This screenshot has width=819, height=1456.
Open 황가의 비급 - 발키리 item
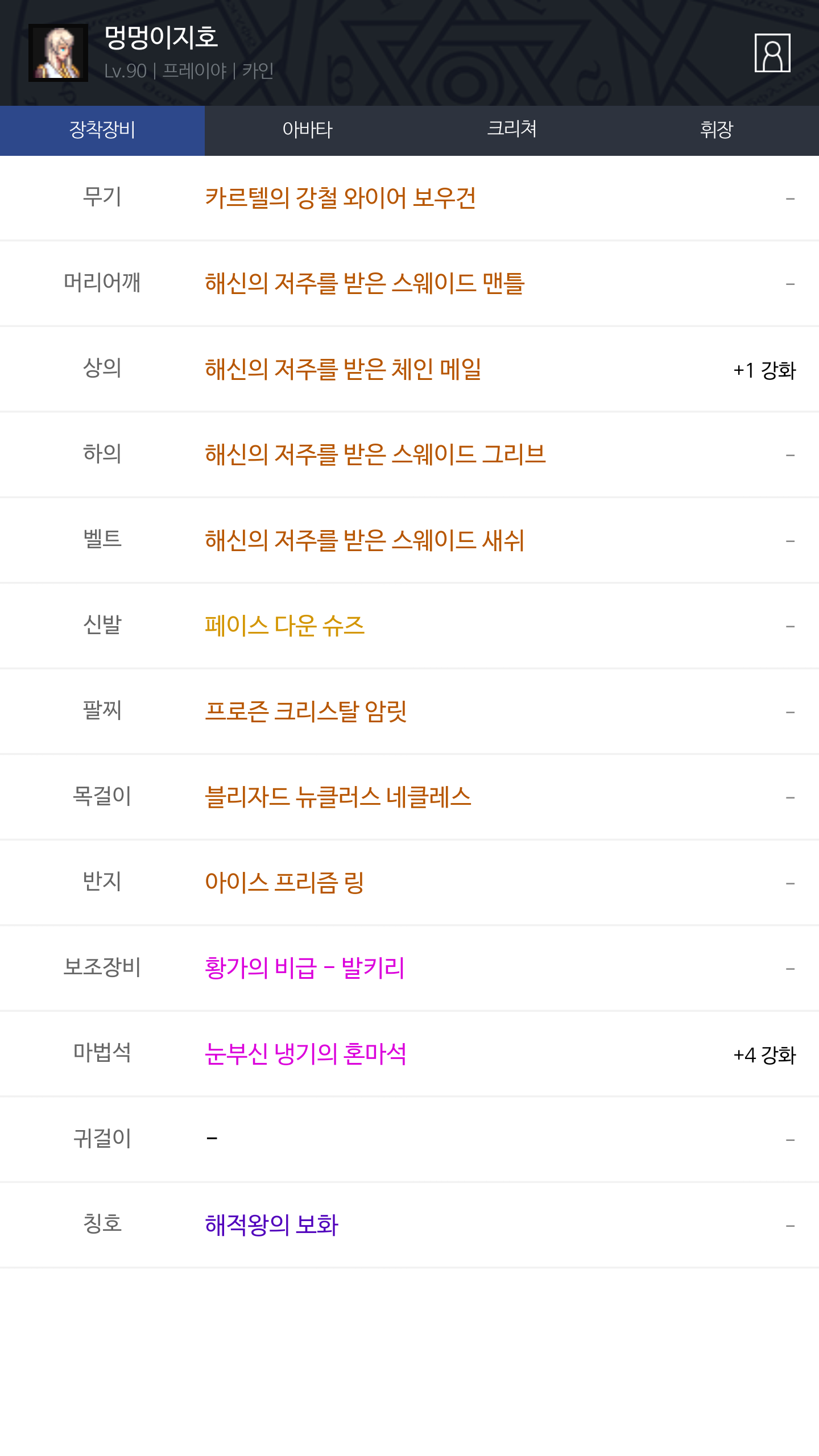click(305, 968)
